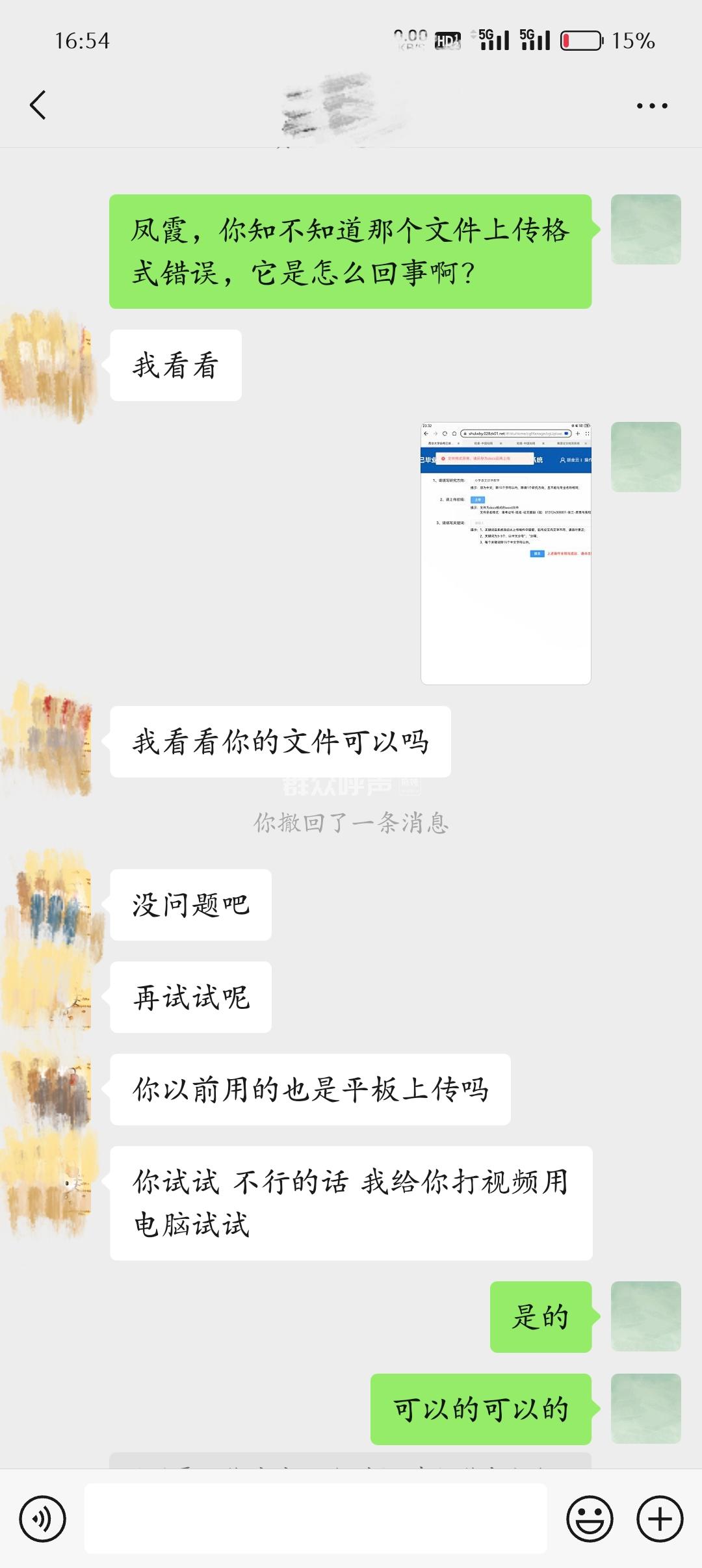Tap my avatar beside the "是的" message

645,1316
